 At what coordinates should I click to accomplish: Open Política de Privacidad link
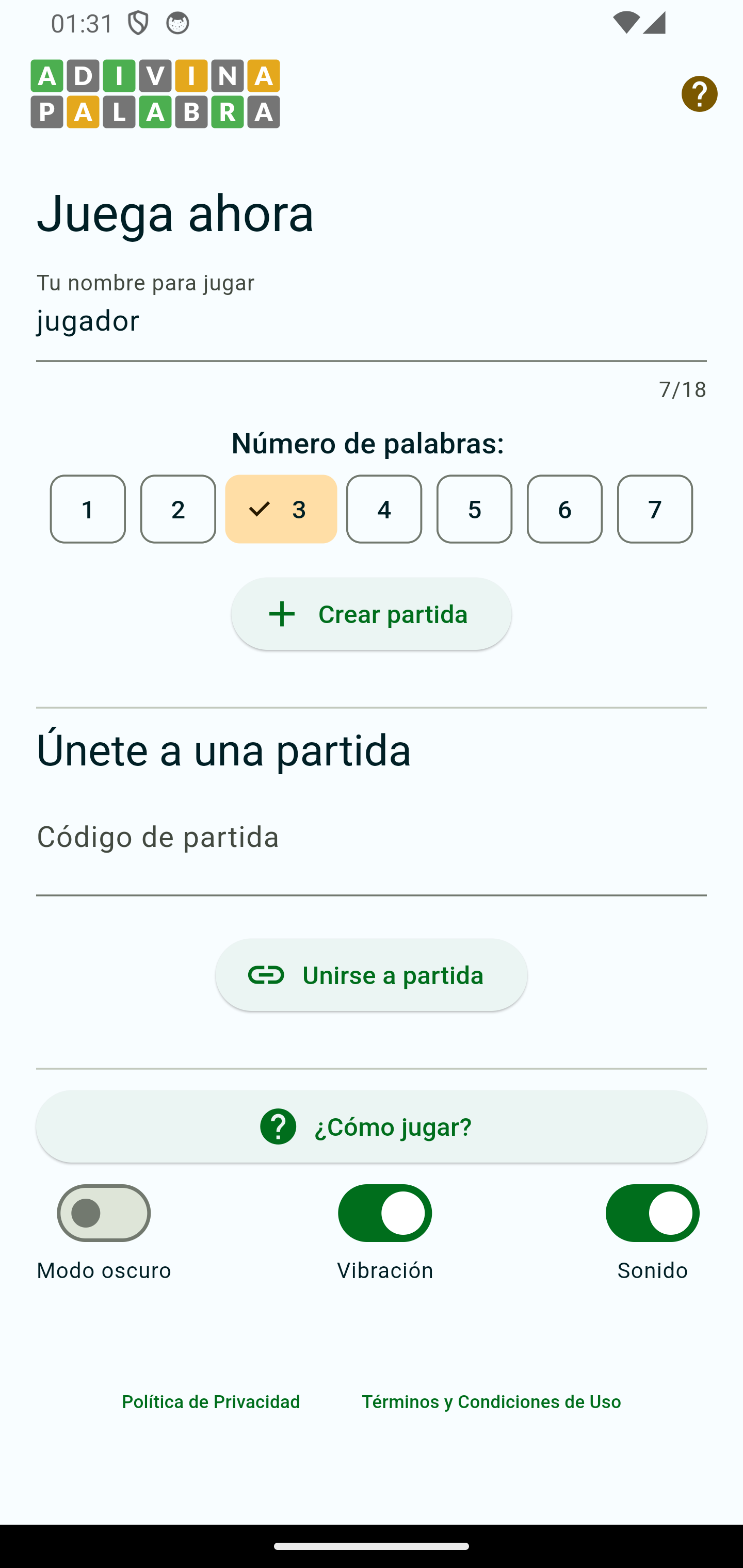click(x=211, y=1401)
